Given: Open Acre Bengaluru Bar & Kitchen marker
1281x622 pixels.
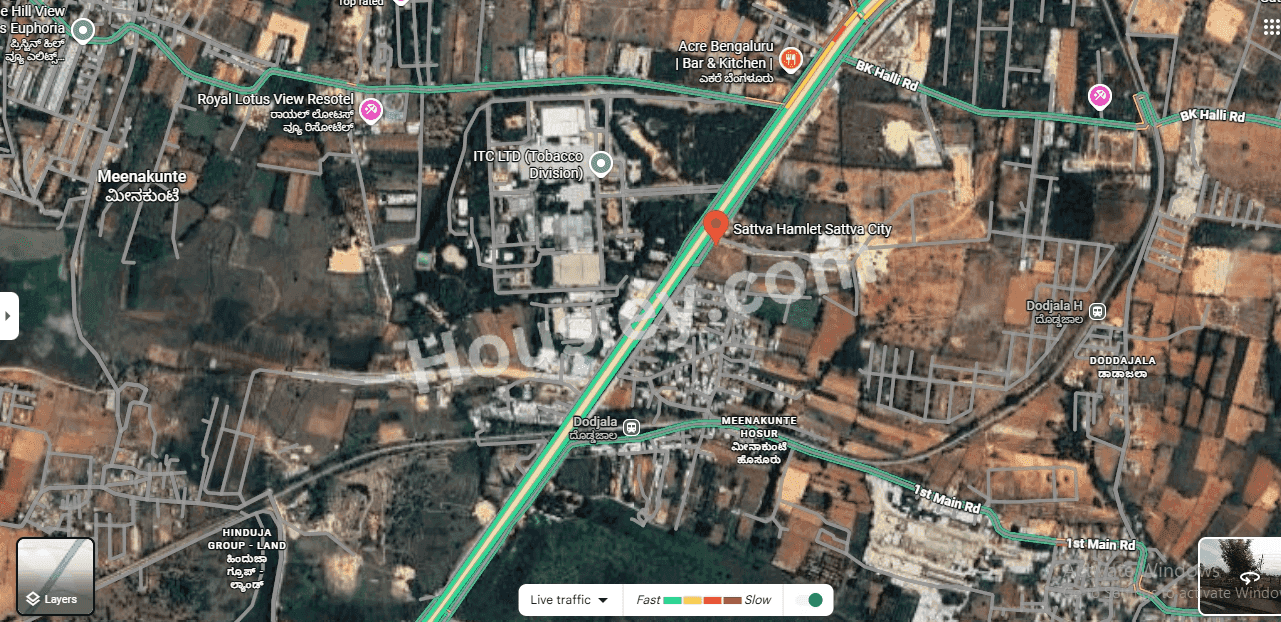Looking at the screenshot, I should 790,58.
